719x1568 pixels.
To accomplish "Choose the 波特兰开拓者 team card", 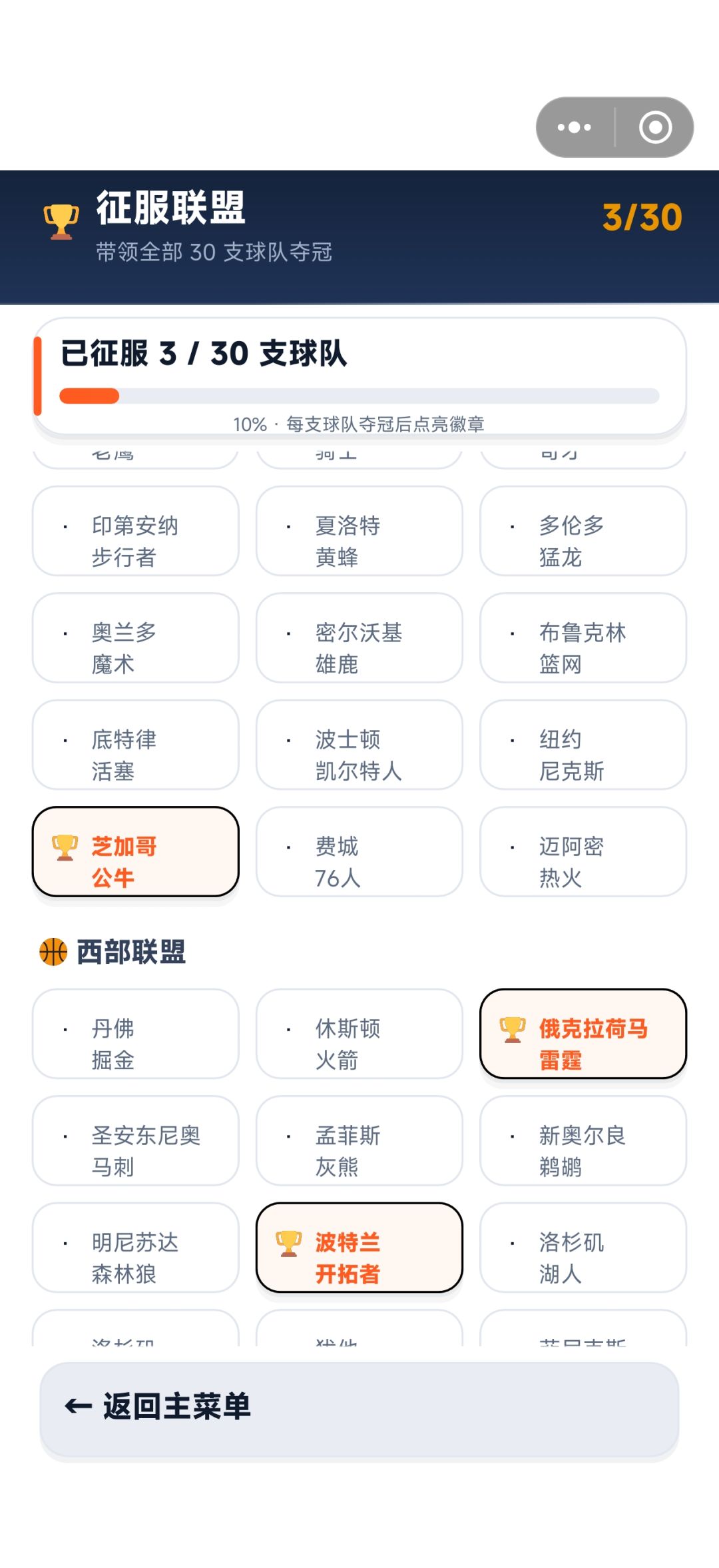I will (x=359, y=1248).
